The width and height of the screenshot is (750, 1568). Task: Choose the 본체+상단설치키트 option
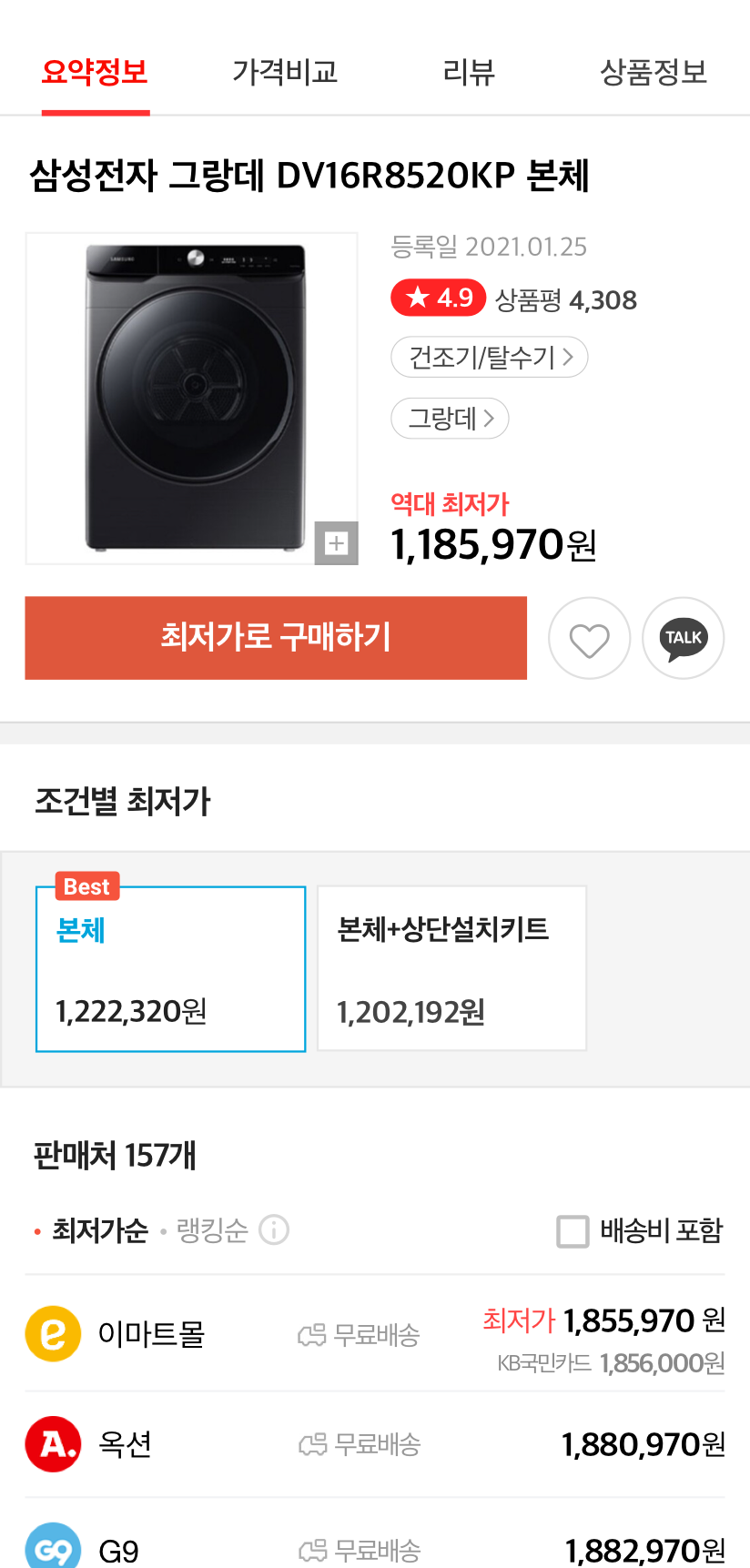coord(451,969)
